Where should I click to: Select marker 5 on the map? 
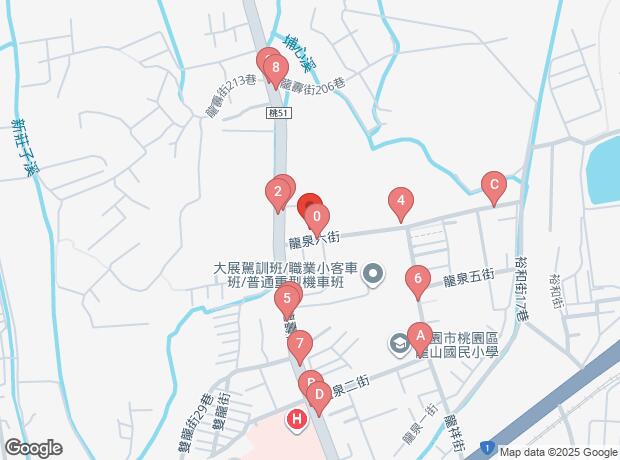click(287, 297)
